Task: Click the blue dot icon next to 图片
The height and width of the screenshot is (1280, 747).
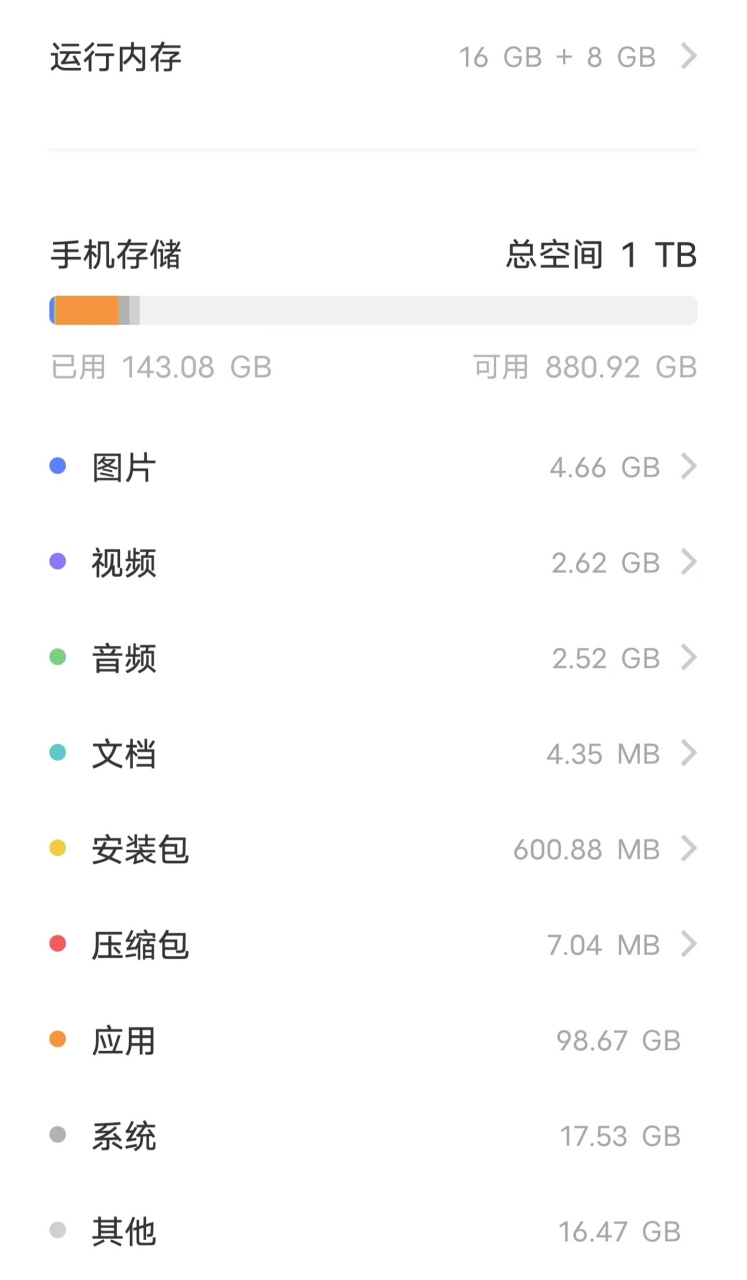Action: (x=57, y=466)
